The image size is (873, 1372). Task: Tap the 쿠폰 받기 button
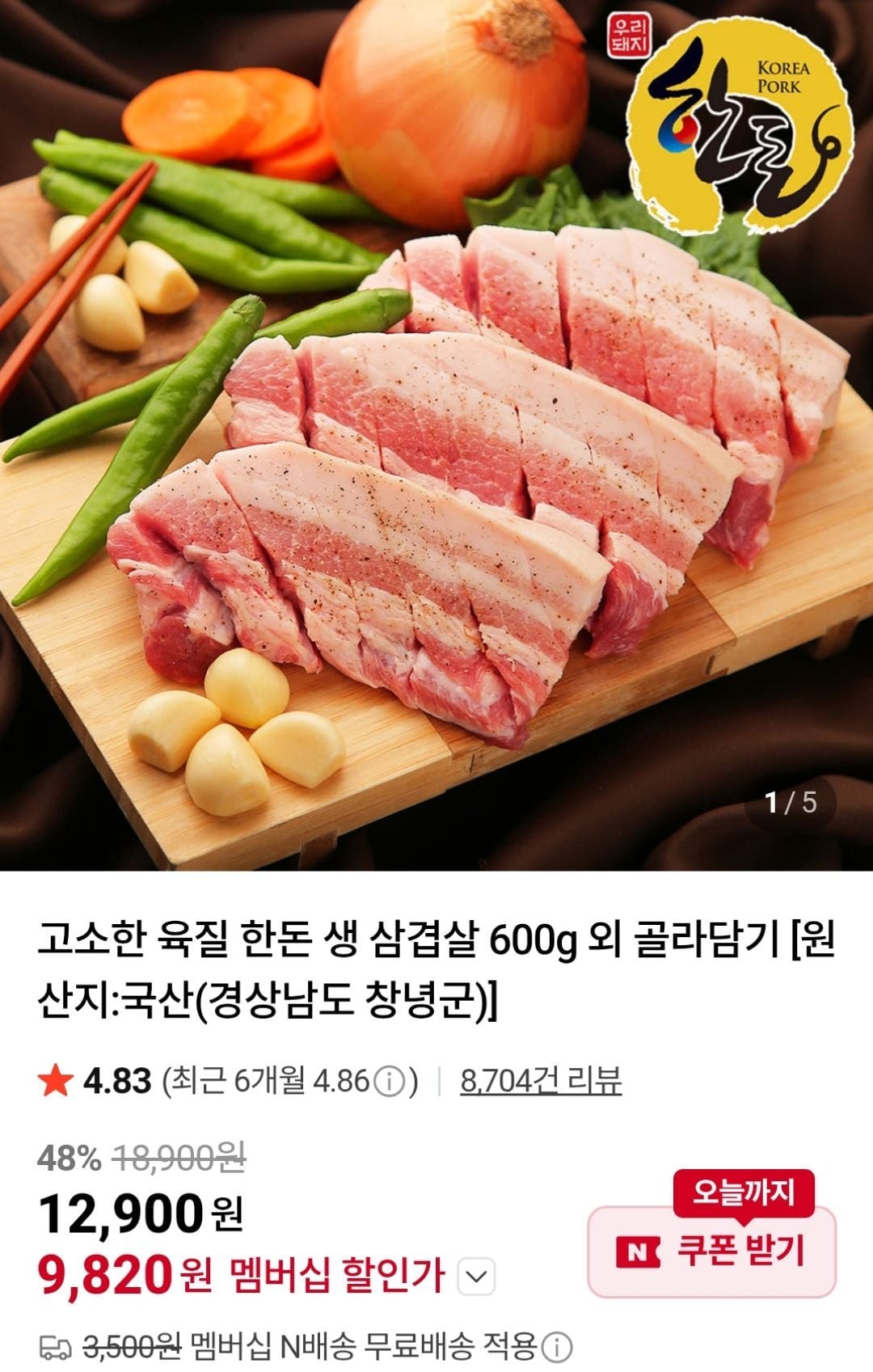point(711,1252)
